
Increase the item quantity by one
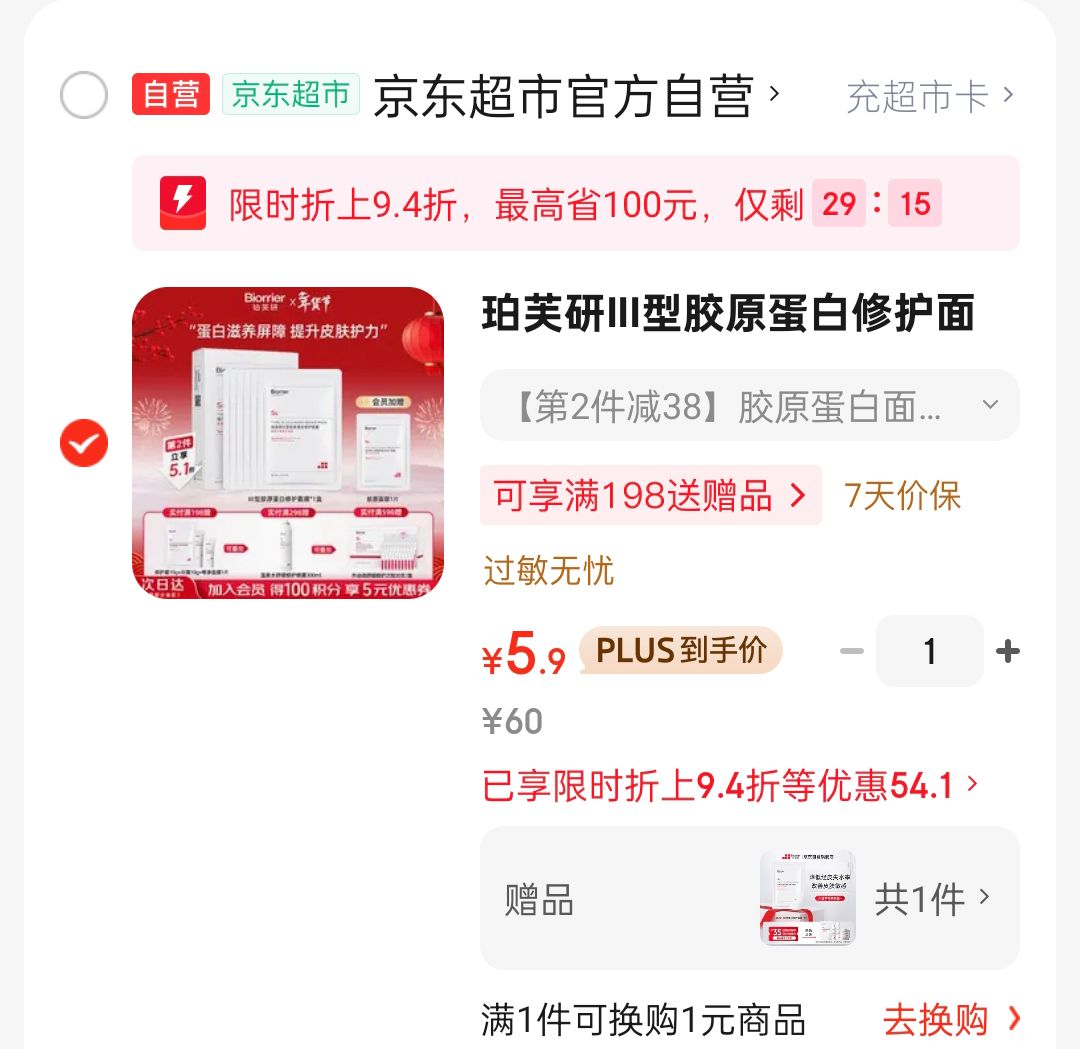[x=1008, y=652]
